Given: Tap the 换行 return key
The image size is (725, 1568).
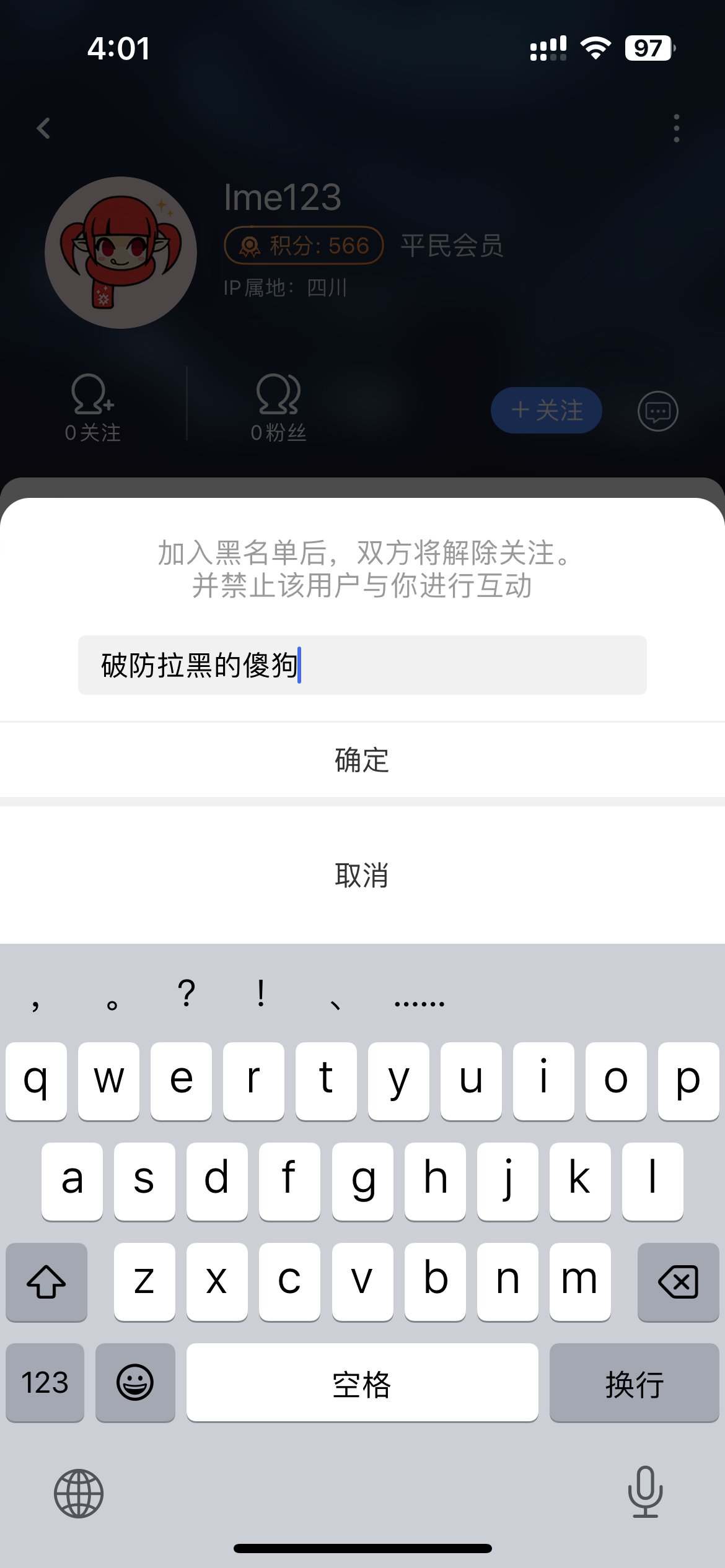Looking at the screenshot, I should [x=634, y=1382].
